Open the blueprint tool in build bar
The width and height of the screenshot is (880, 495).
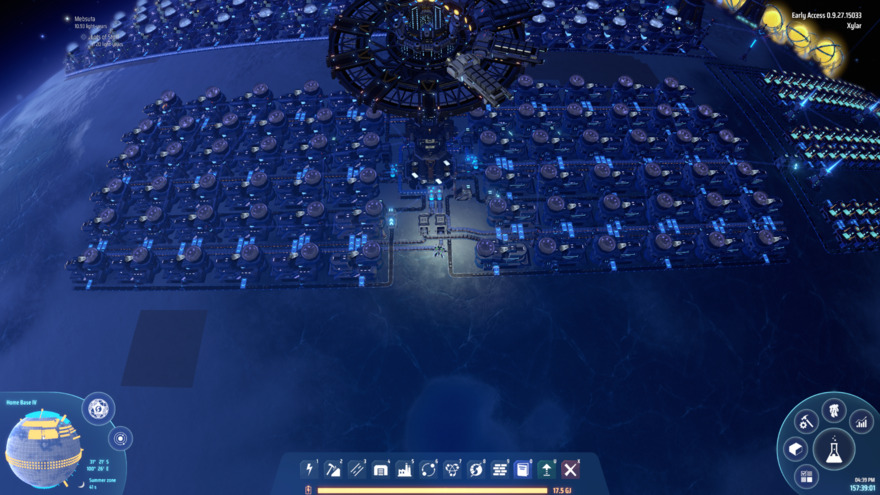pos(523,469)
